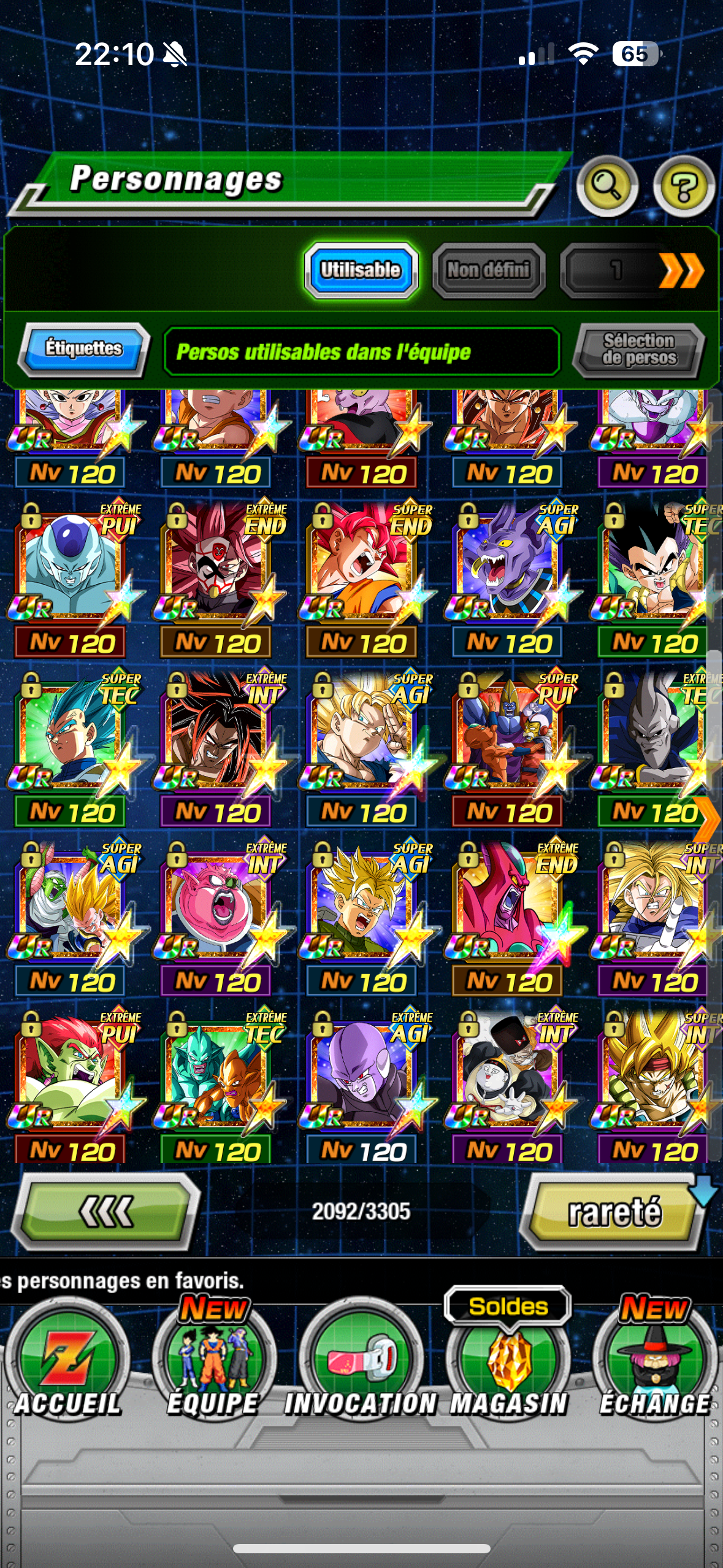723x1568 pixels.
Task: Go back with the green triple-arrow button
Action: [105, 1212]
